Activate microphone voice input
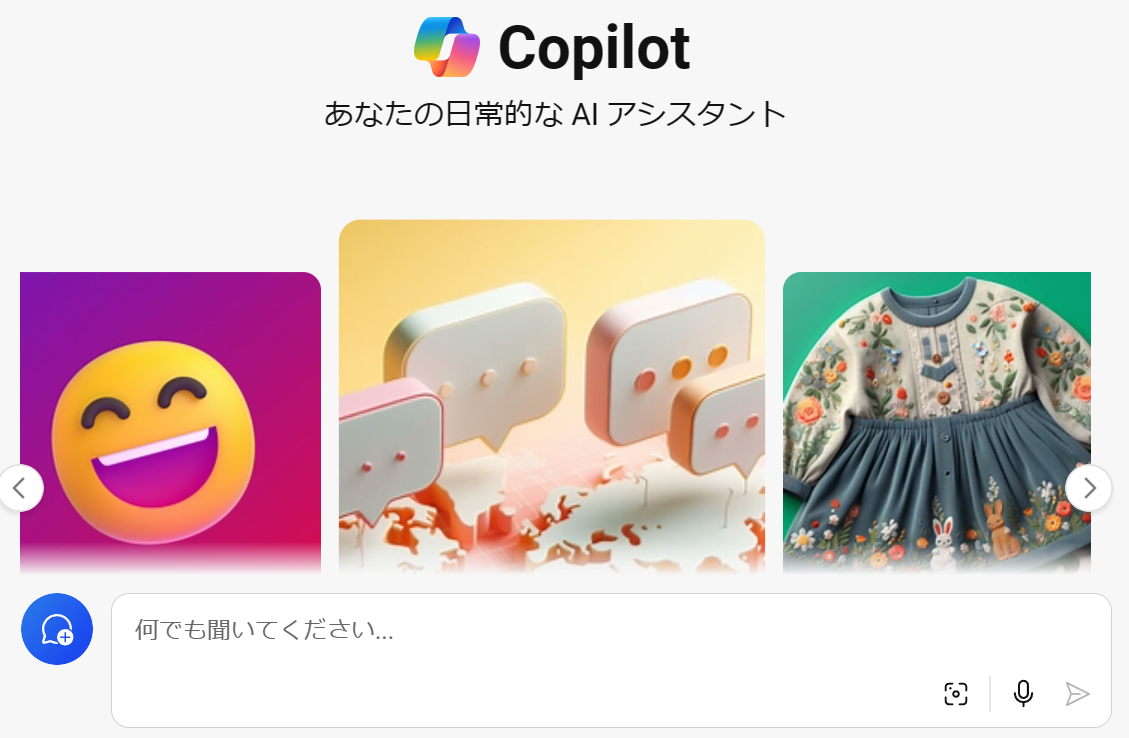Viewport: 1129px width, 738px height. (x=1023, y=694)
